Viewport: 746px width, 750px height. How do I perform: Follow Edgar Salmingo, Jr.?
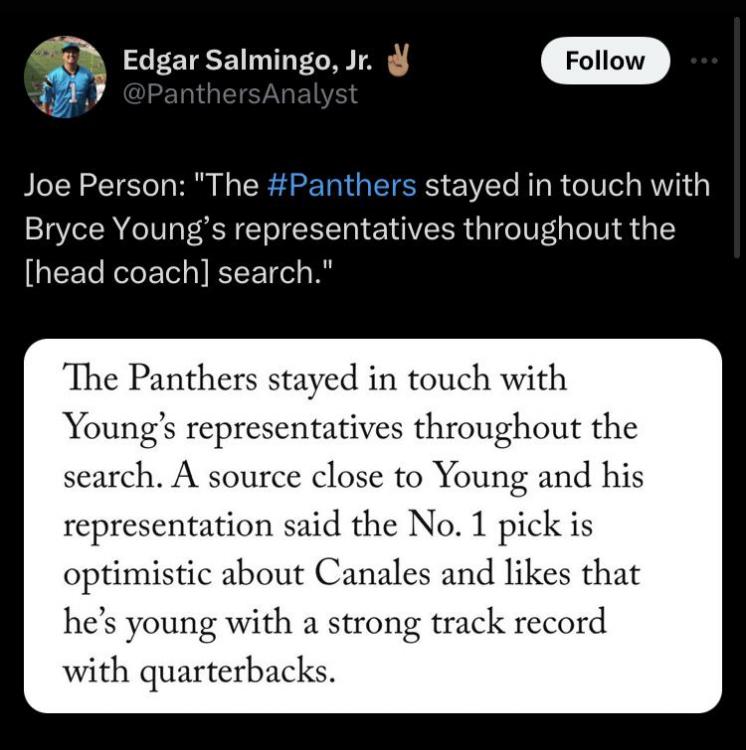tap(604, 61)
